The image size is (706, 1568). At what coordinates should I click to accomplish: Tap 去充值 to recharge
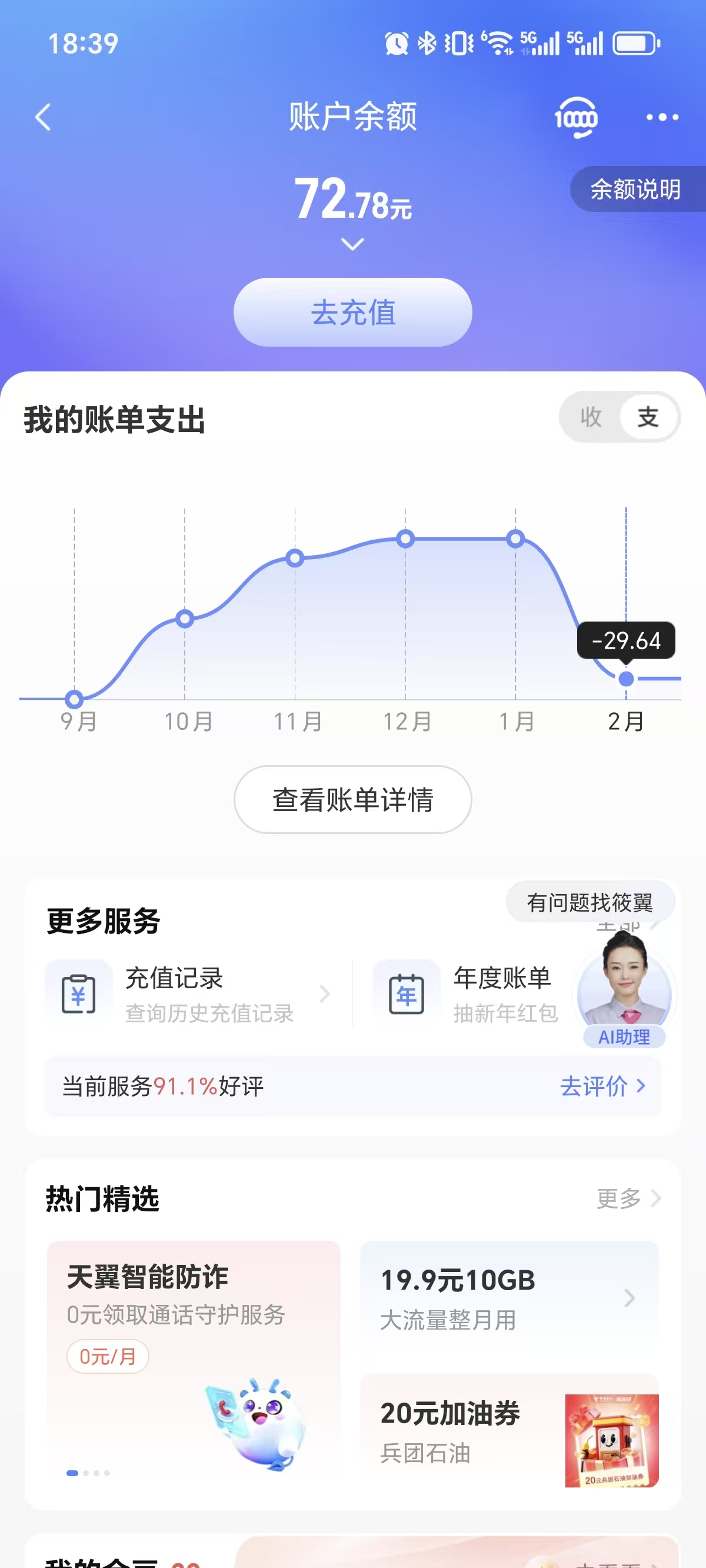point(352,313)
